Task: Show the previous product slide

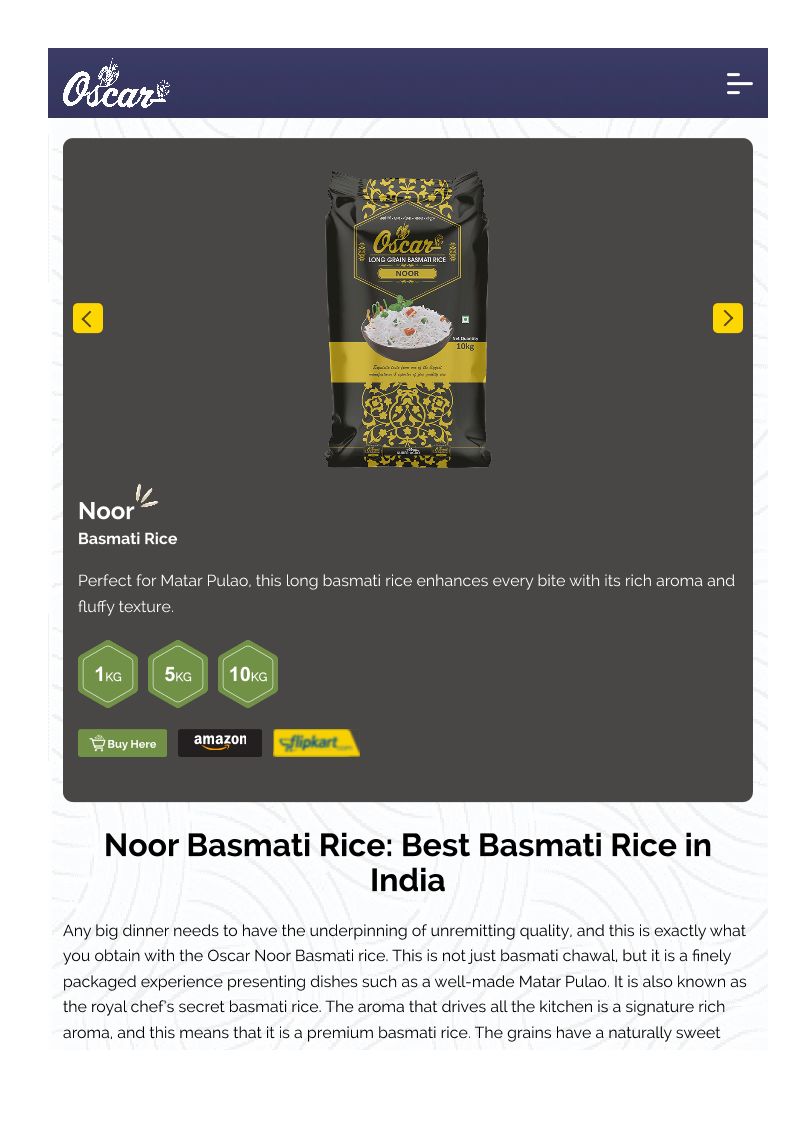Action: pos(88,318)
